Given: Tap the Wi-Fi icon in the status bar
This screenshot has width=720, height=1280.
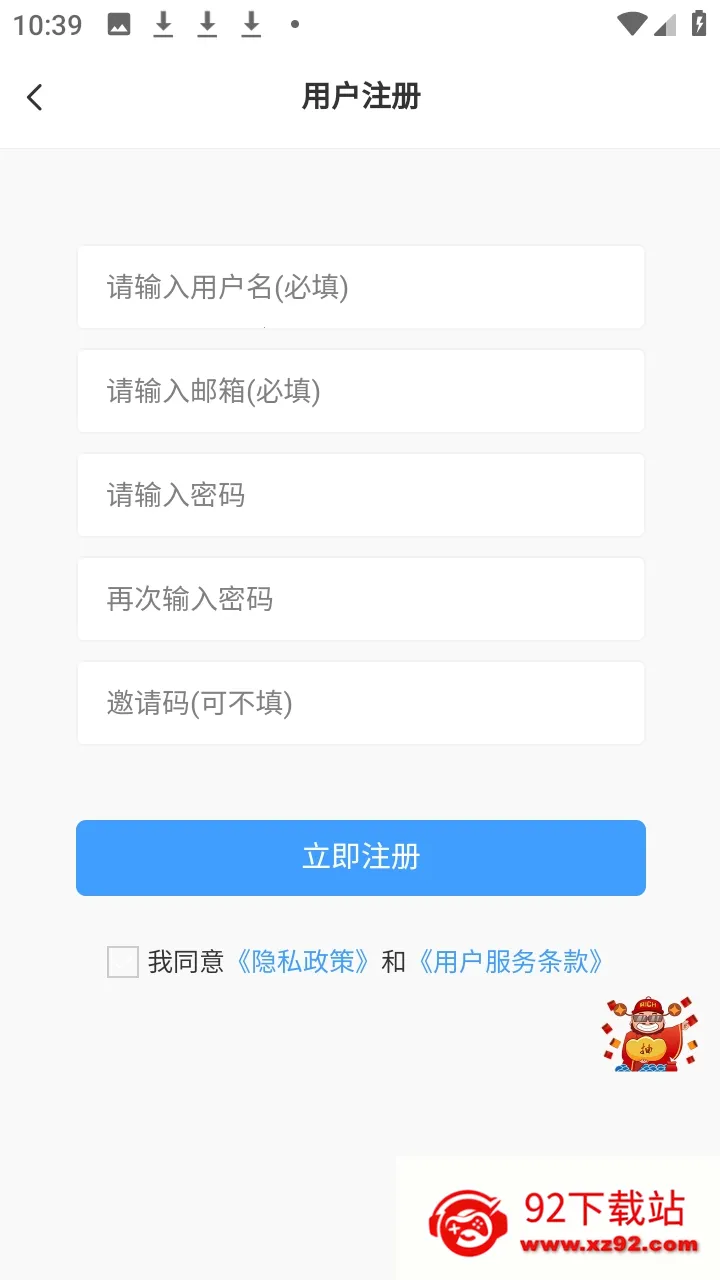Looking at the screenshot, I should coord(633,24).
